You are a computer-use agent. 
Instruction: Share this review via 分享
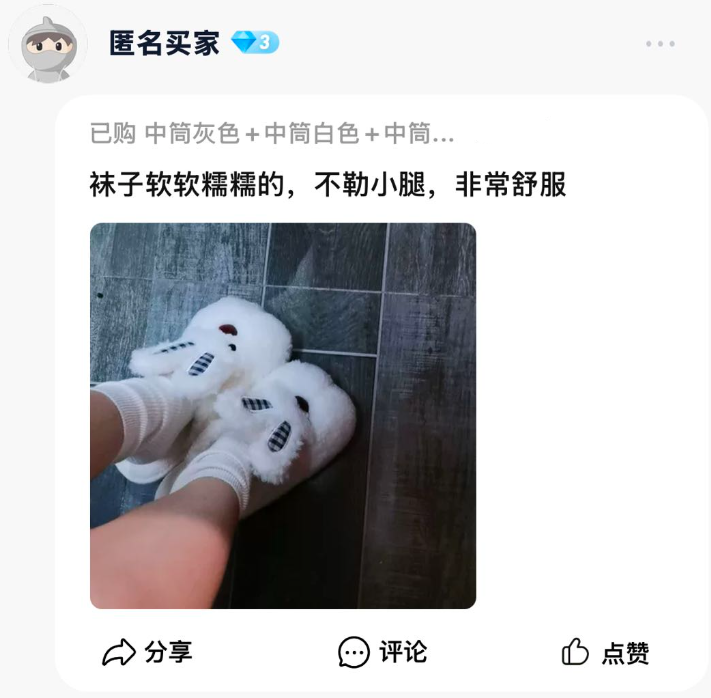[147, 653]
